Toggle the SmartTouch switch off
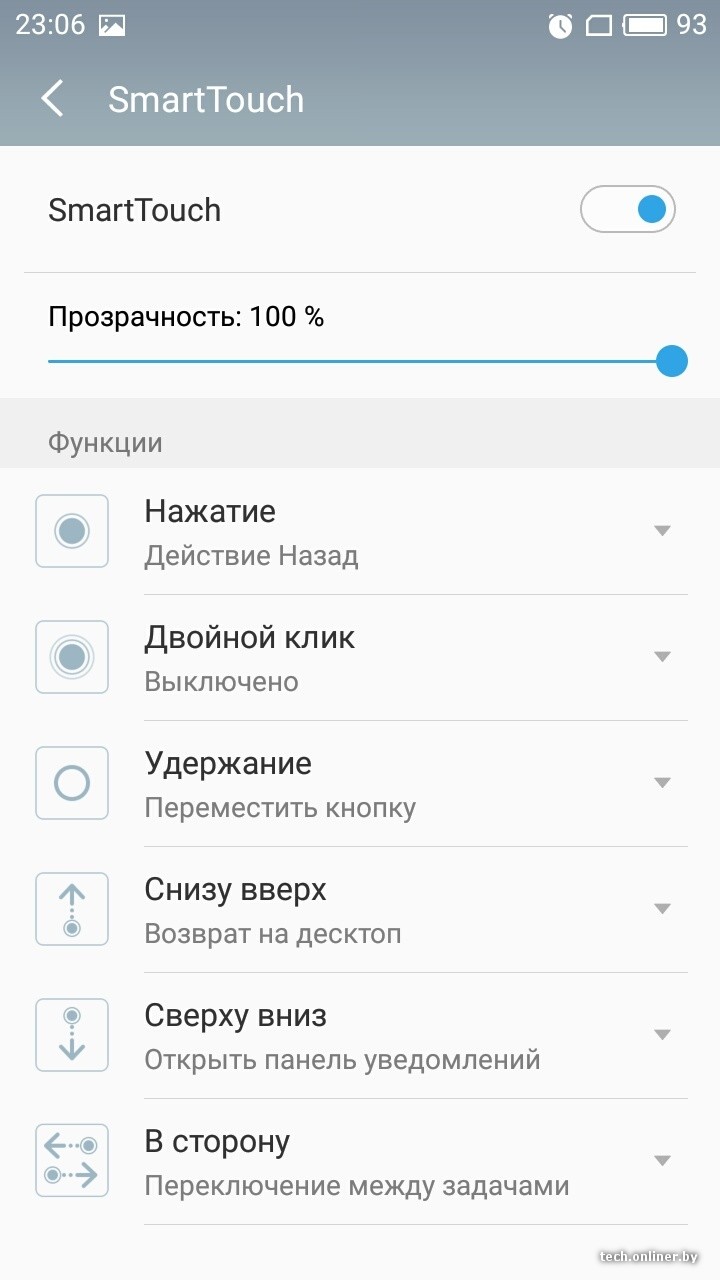 point(628,210)
